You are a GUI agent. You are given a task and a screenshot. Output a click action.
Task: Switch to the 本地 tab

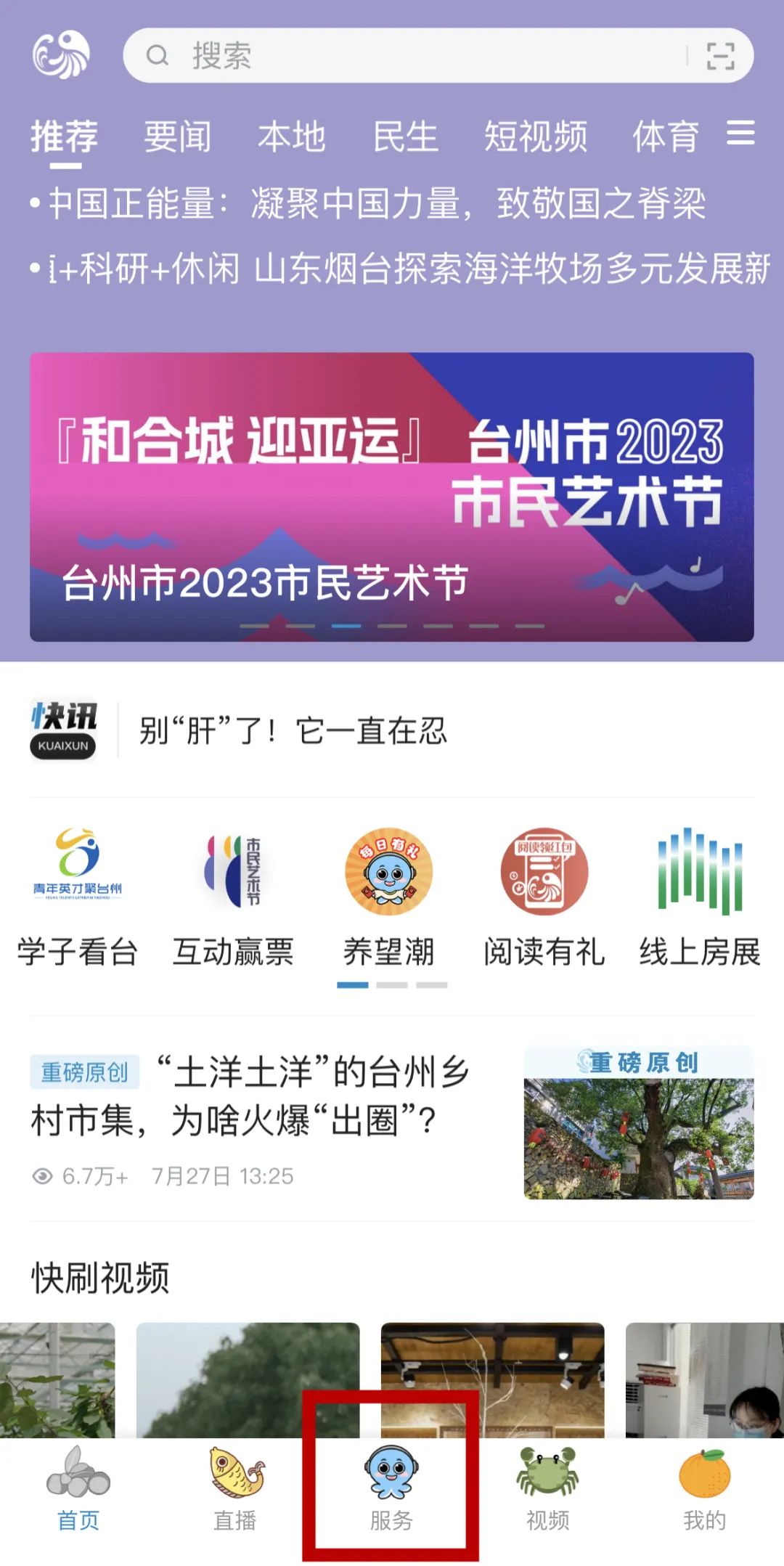tap(291, 136)
